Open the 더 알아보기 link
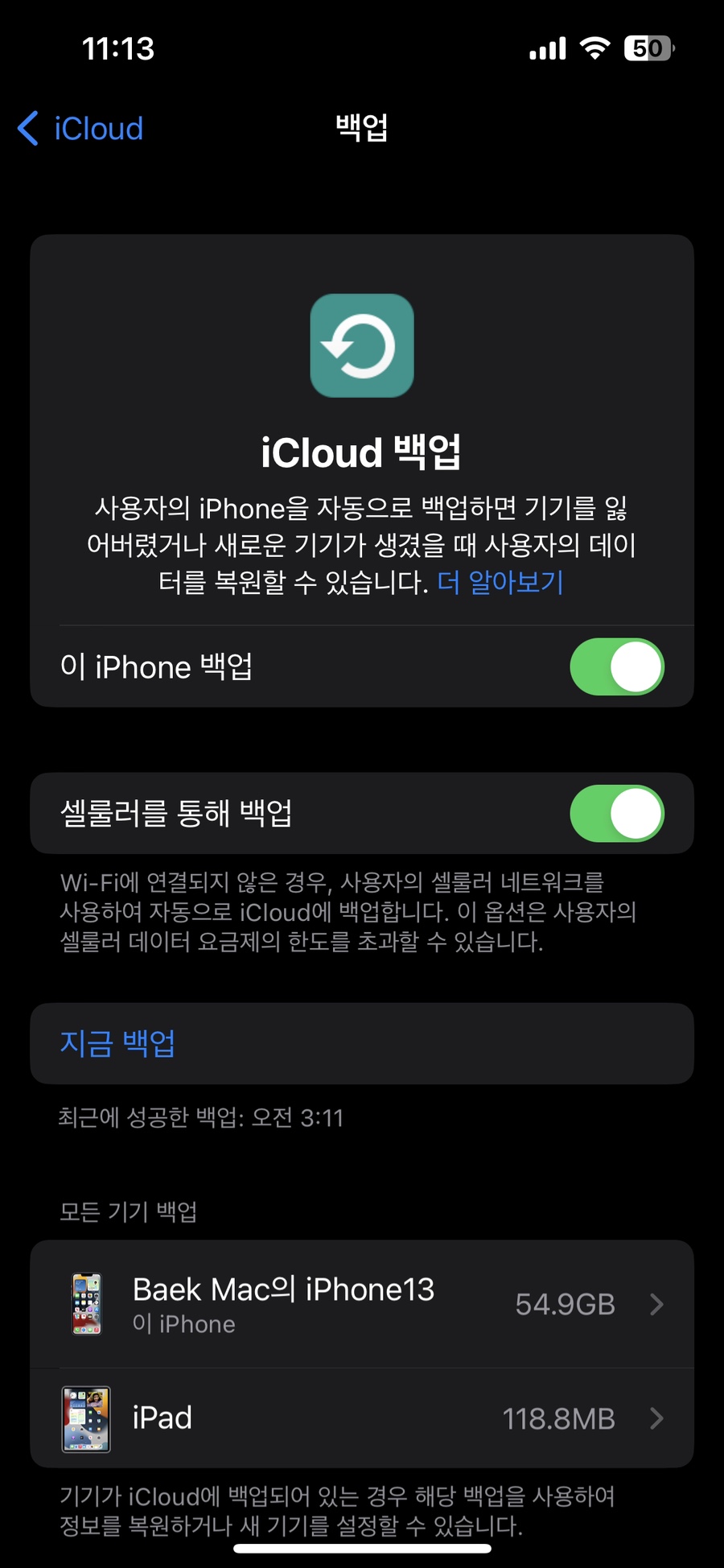724x1568 pixels. coord(500,582)
